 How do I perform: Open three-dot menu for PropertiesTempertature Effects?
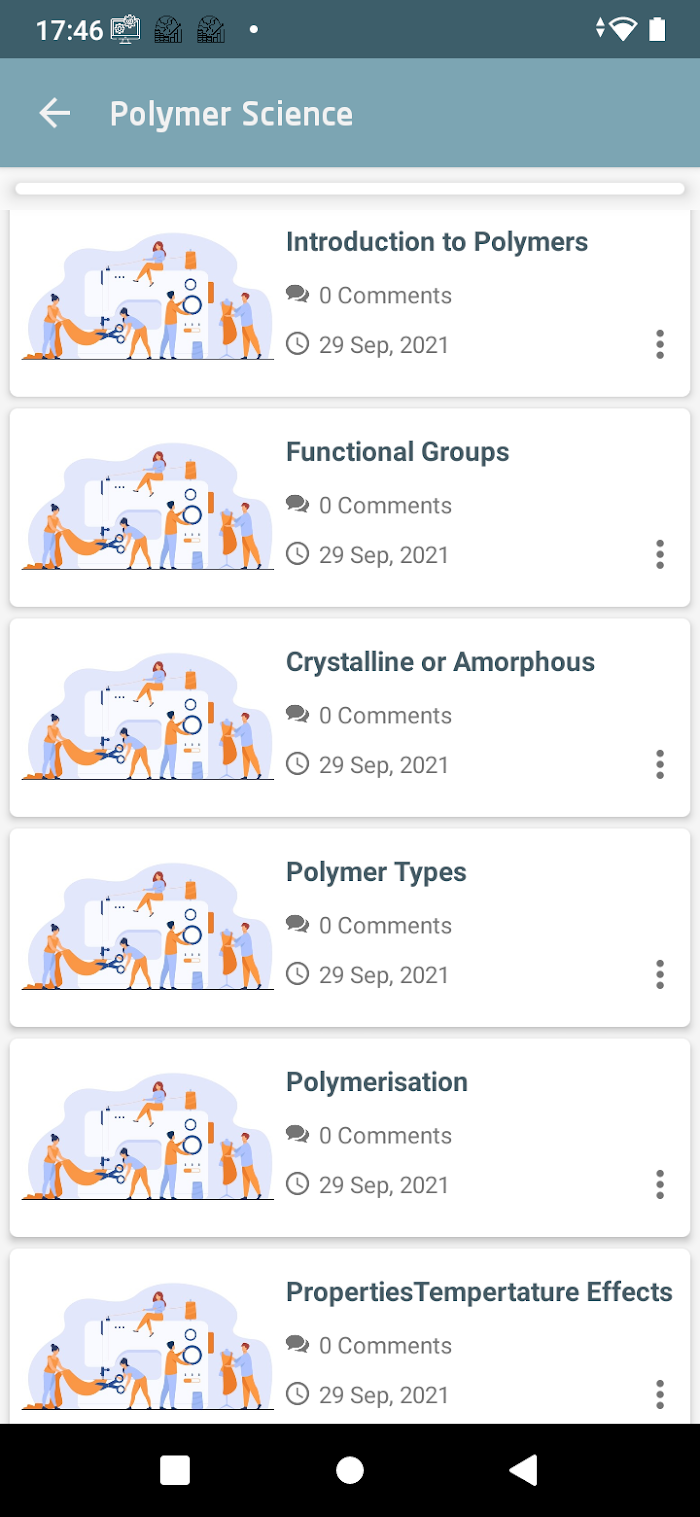660,1394
